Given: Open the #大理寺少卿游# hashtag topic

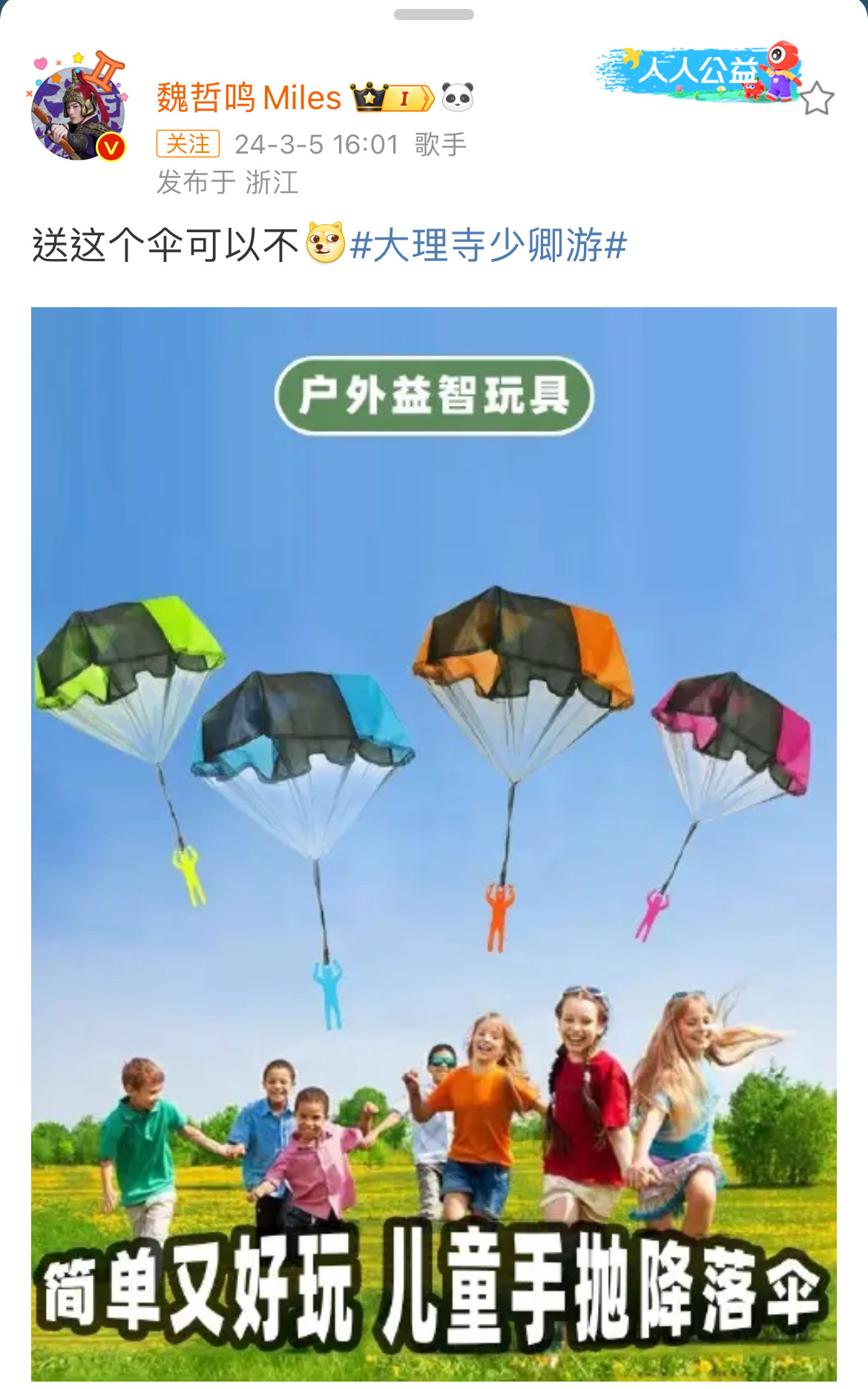Looking at the screenshot, I should click(488, 246).
